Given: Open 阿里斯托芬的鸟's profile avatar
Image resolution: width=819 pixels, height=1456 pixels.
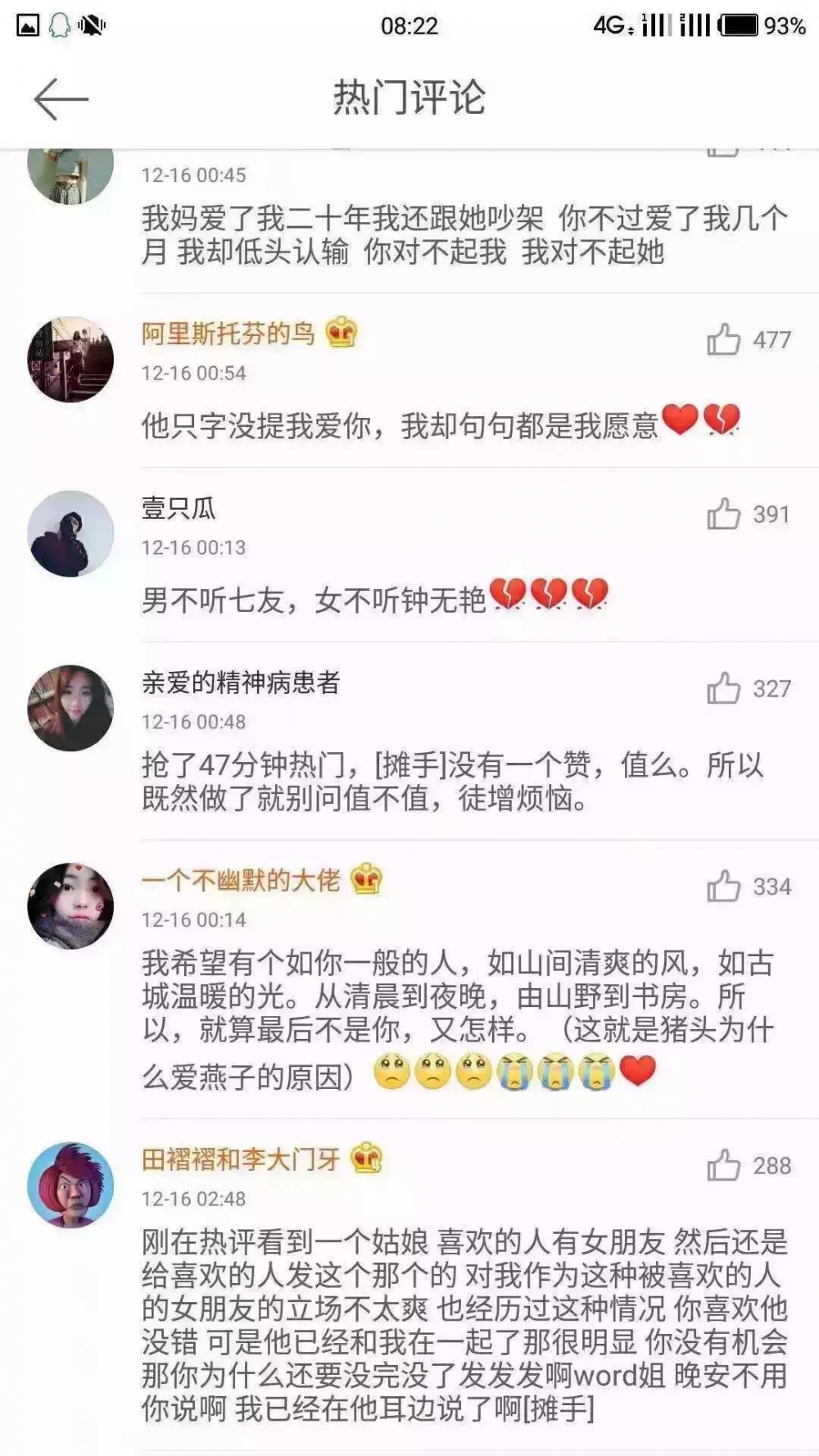Looking at the screenshot, I should pos(70,360).
